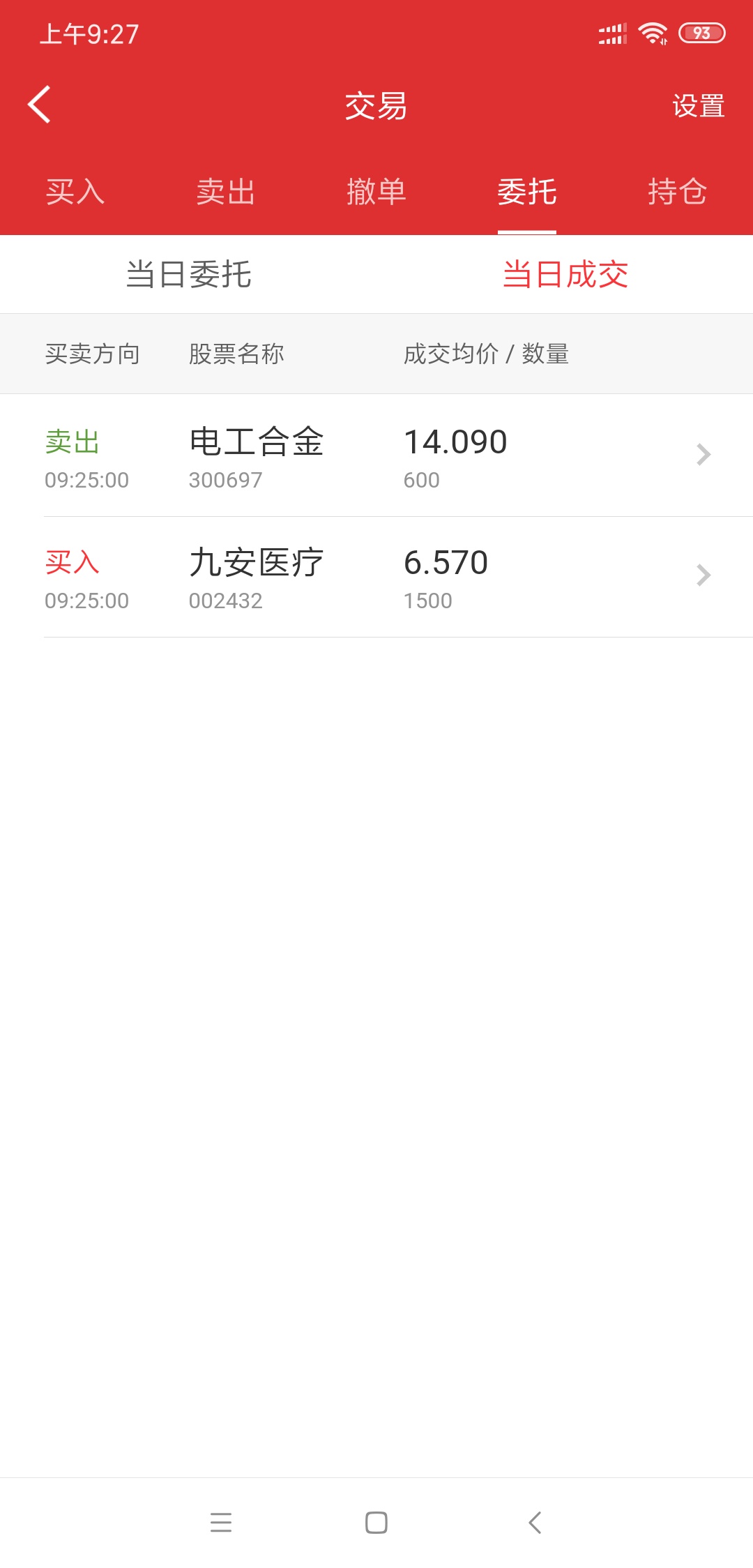This screenshot has width=753, height=1568.
Task: Show 当日委托 list
Action: (x=188, y=274)
